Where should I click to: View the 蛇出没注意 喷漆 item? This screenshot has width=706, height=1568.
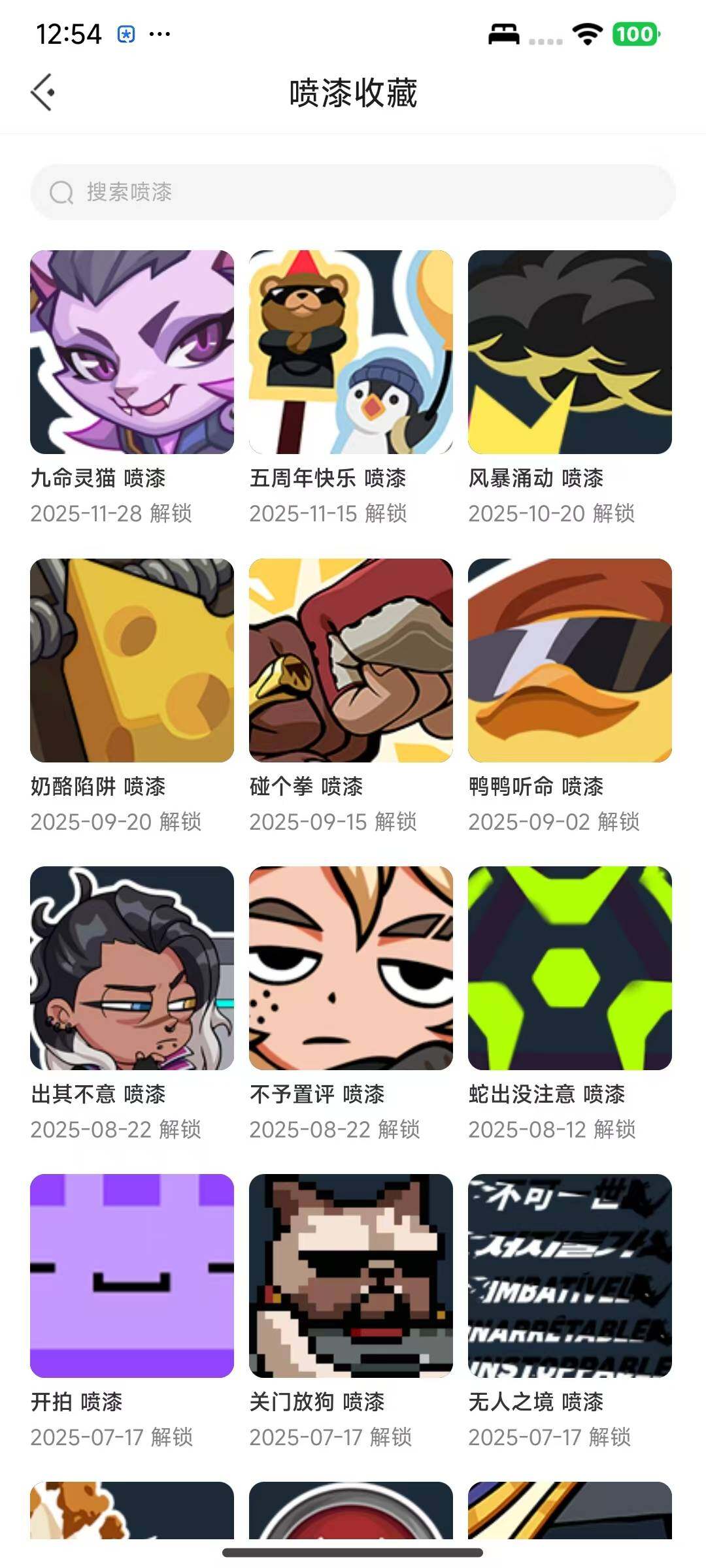click(570, 968)
